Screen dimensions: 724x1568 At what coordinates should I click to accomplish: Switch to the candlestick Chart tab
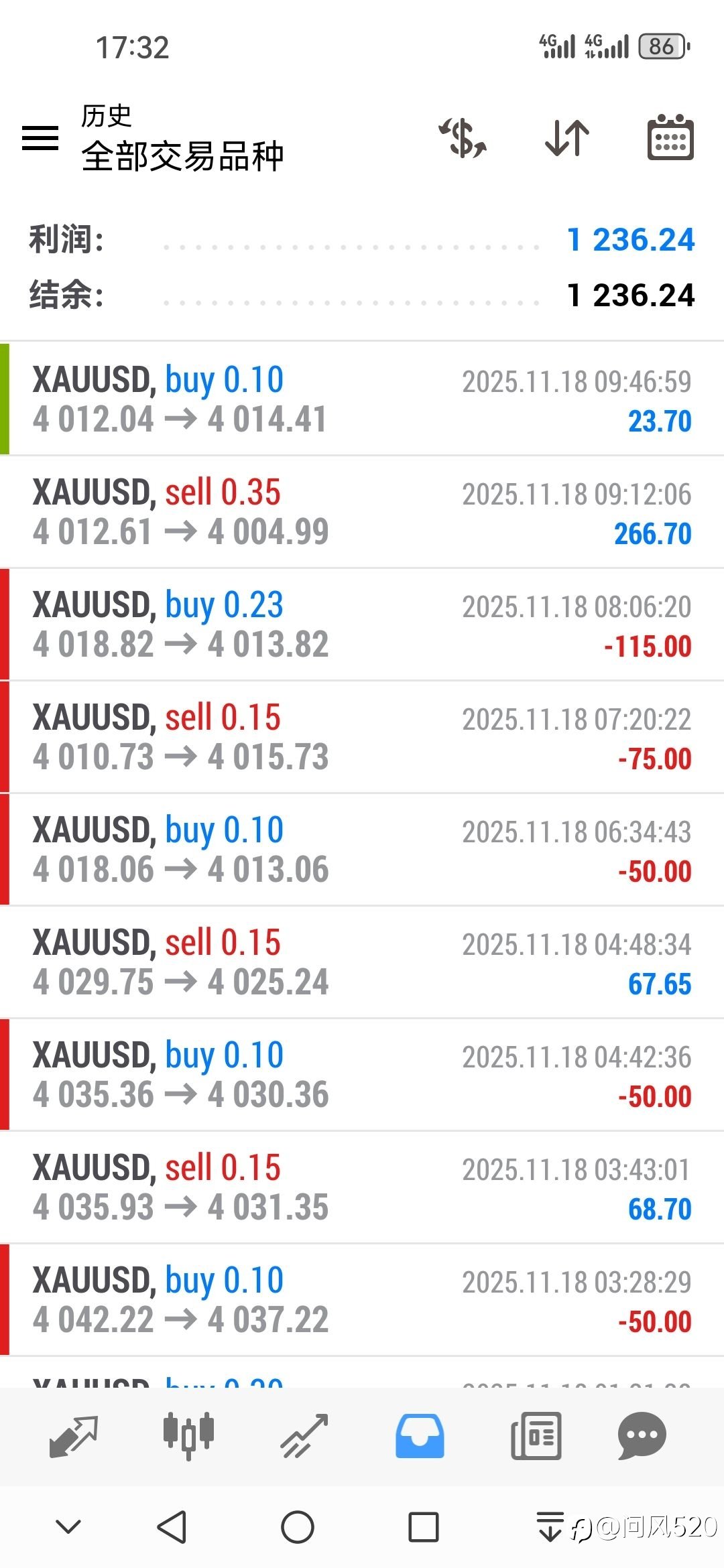tap(188, 1436)
